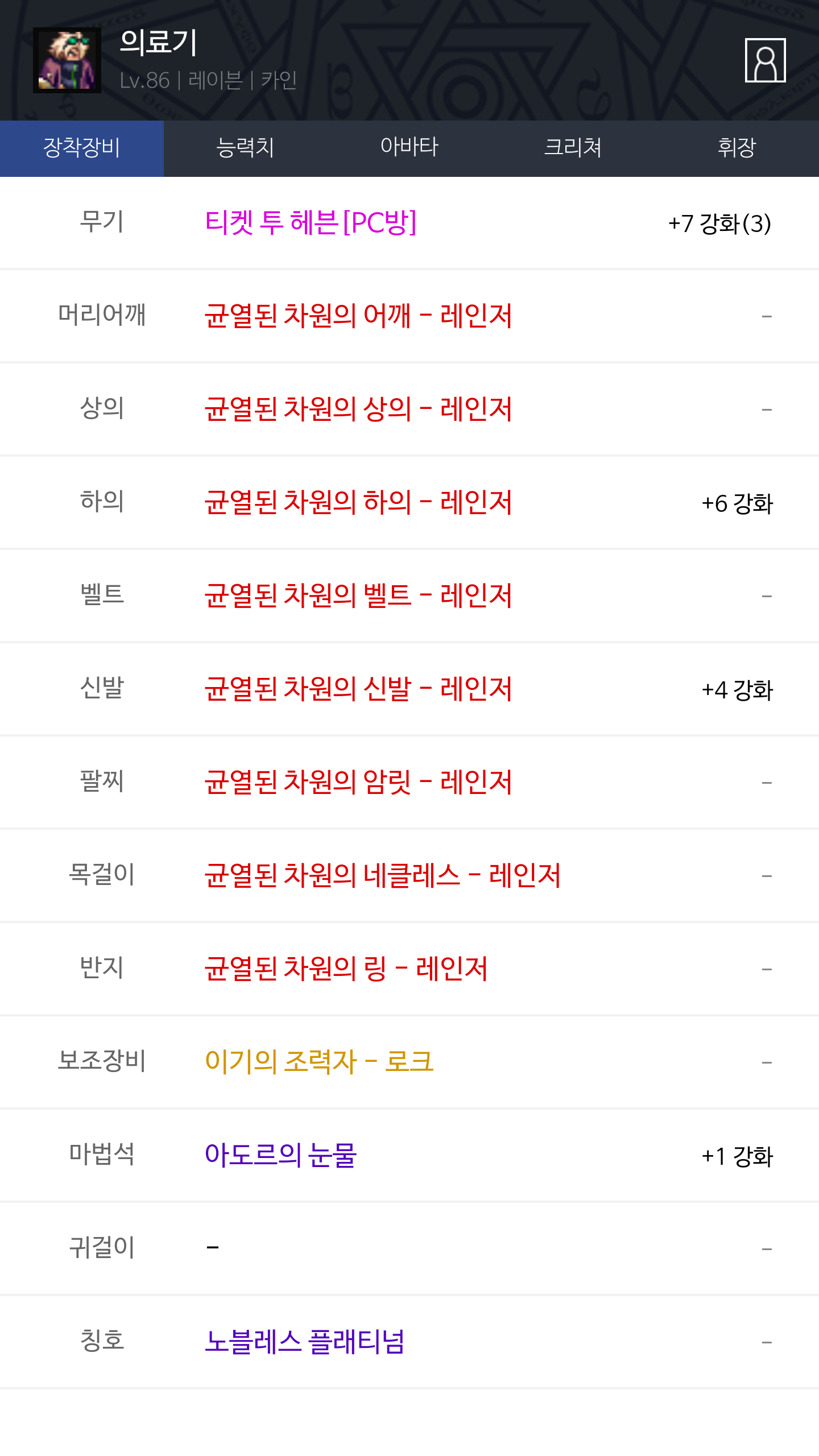Select the 장착장비 tab

click(82, 148)
